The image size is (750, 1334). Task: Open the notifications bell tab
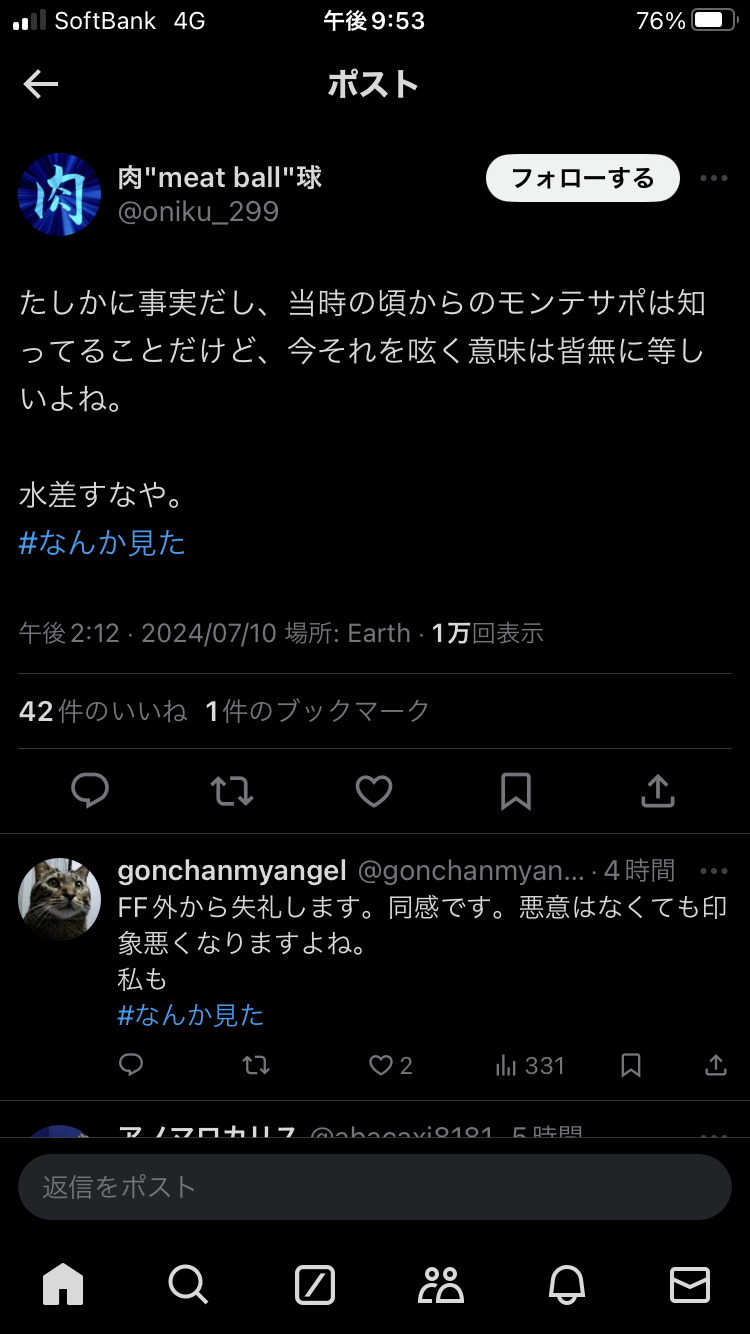tap(566, 1283)
